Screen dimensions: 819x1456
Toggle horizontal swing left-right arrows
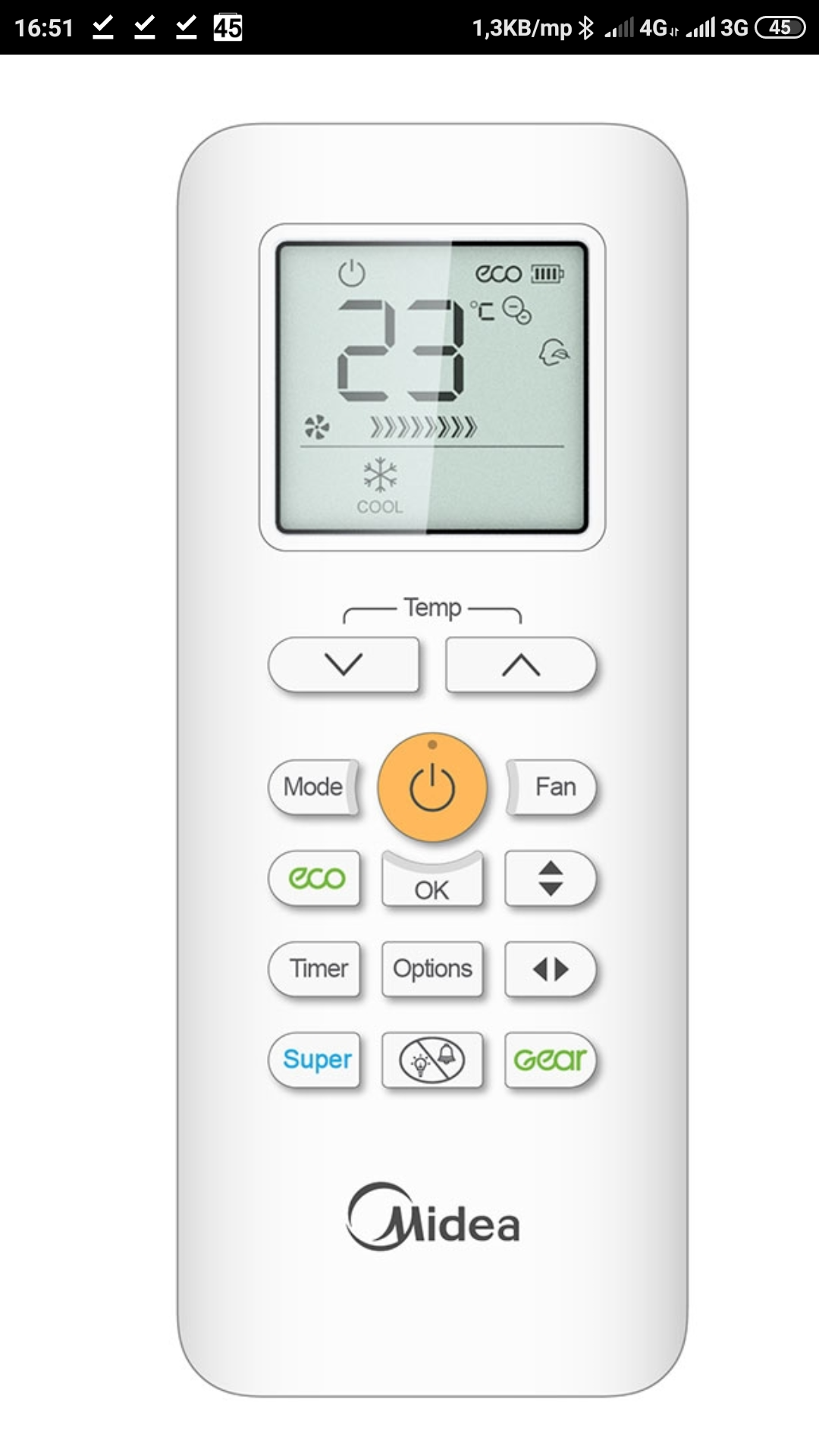point(551,968)
